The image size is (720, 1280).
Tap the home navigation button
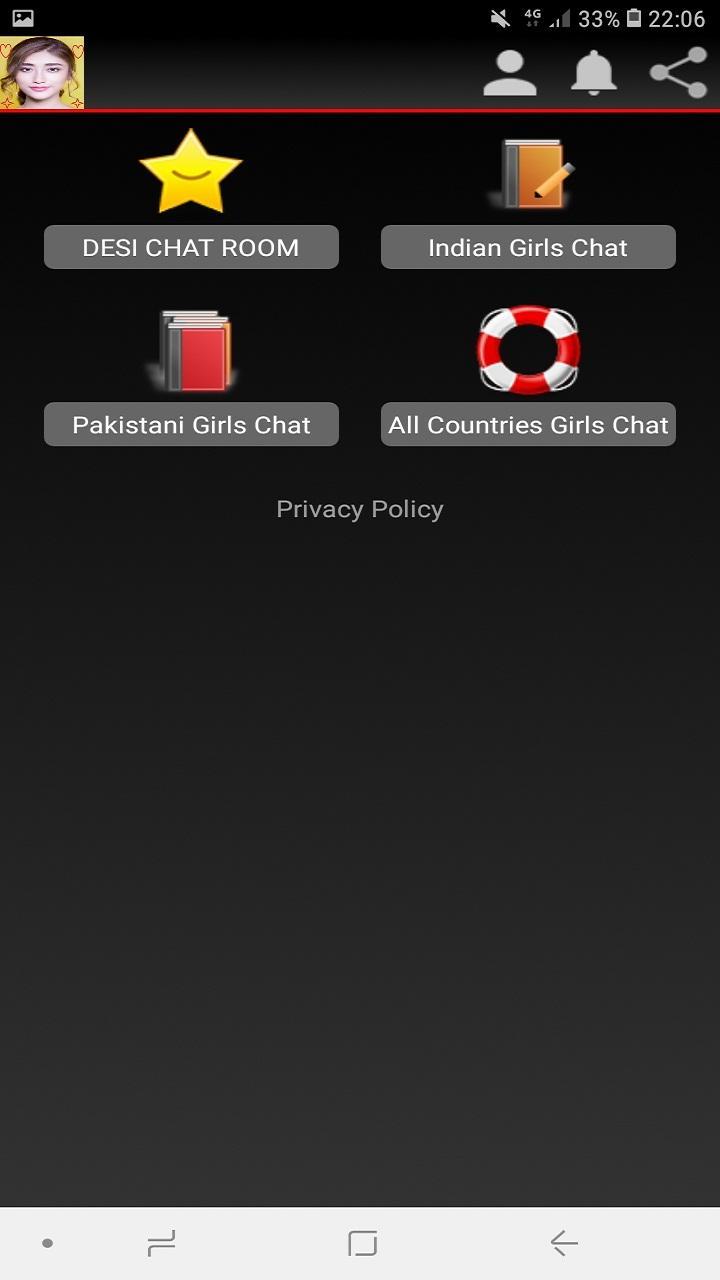pos(360,1243)
